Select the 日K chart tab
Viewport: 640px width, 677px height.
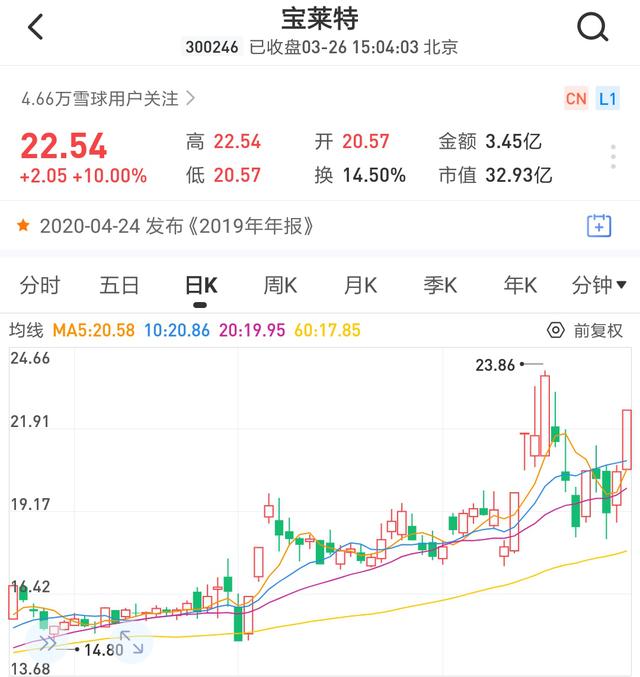(200, 286)
